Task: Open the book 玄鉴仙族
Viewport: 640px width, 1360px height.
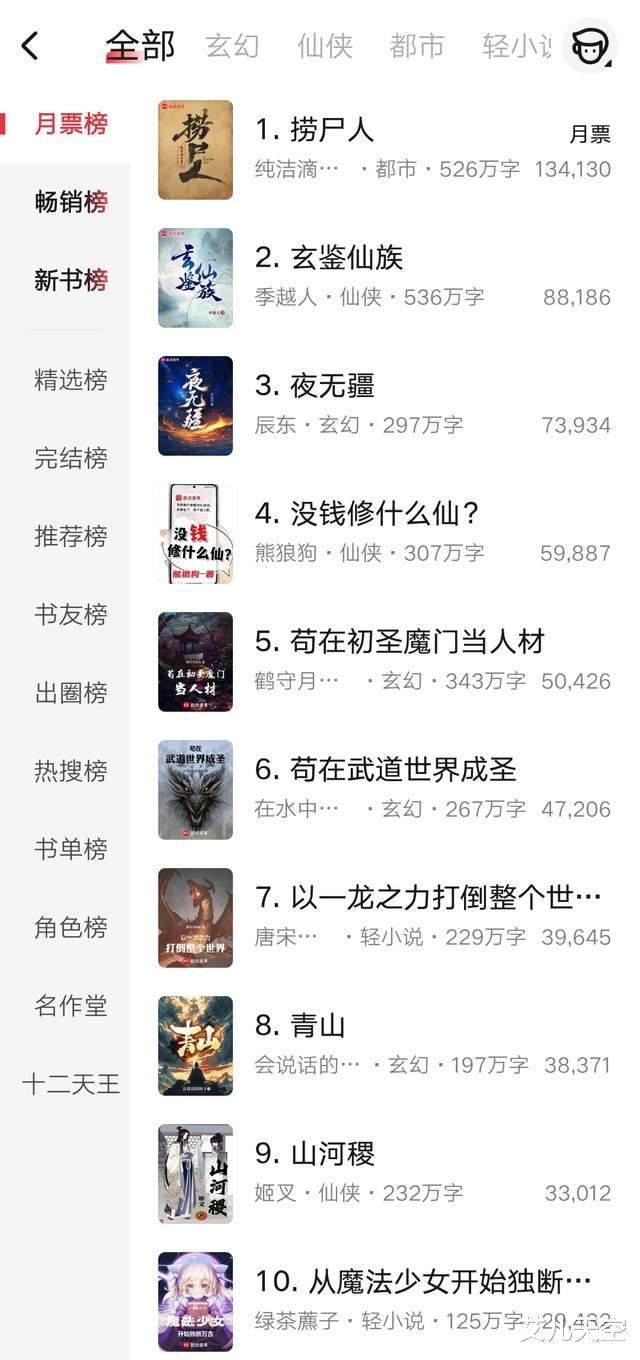Action: [329, 258]
